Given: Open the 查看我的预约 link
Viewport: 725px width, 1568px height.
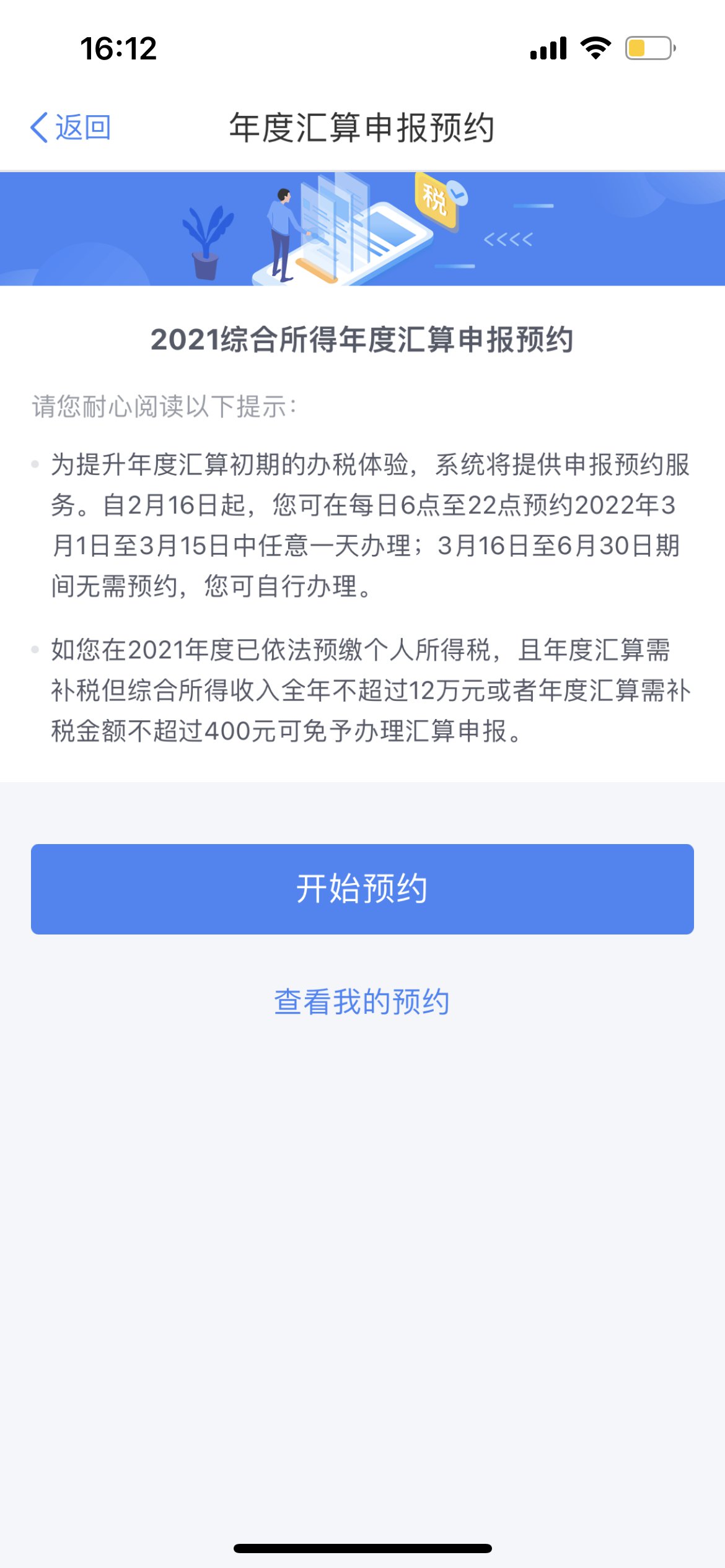Looking at the screenshot, I should coord(362,1001).
